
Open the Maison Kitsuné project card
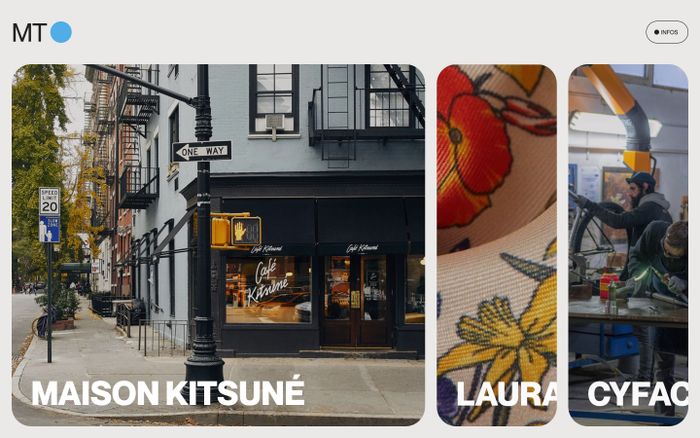[218, 245]
